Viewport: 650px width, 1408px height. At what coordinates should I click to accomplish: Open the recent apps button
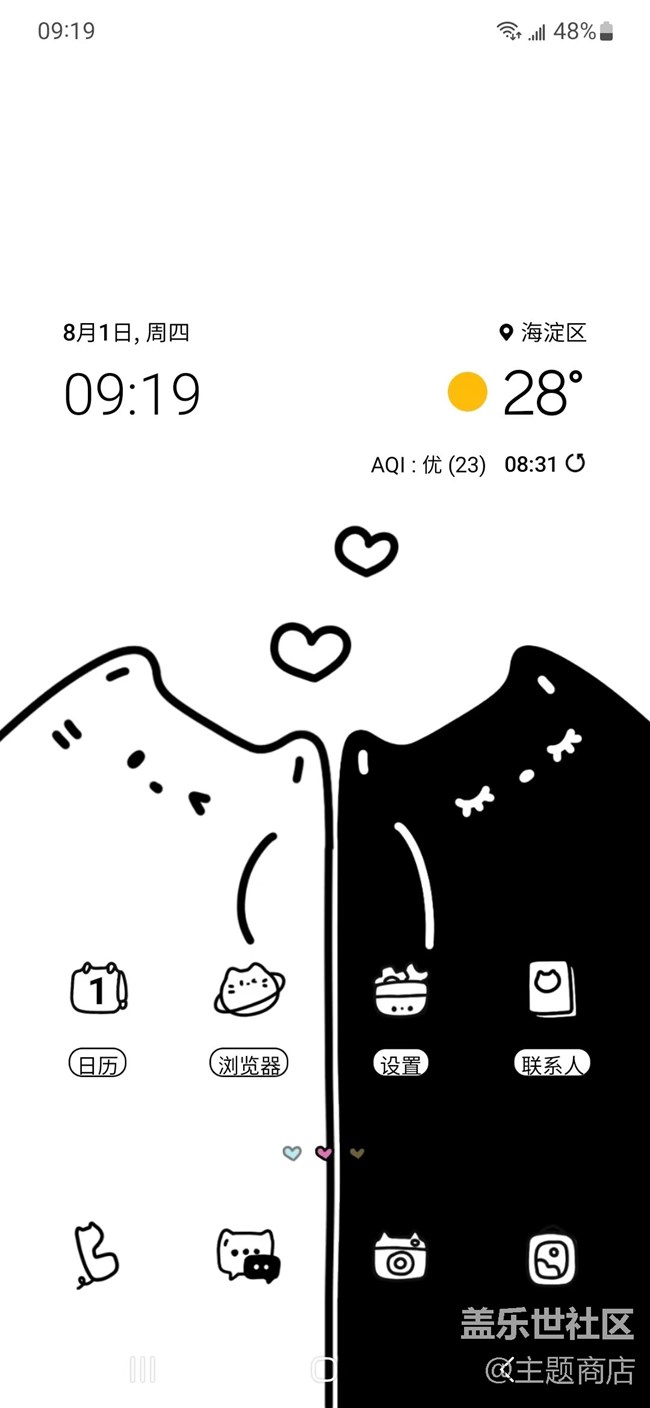[143, 1369]
